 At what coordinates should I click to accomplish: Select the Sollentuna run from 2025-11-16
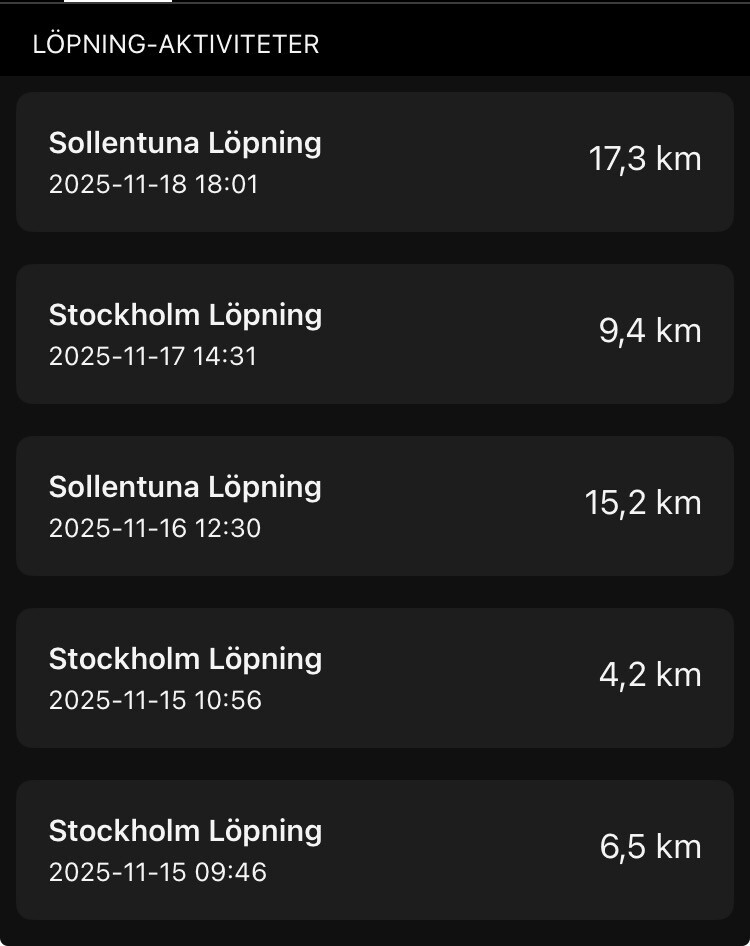(375, 506)
